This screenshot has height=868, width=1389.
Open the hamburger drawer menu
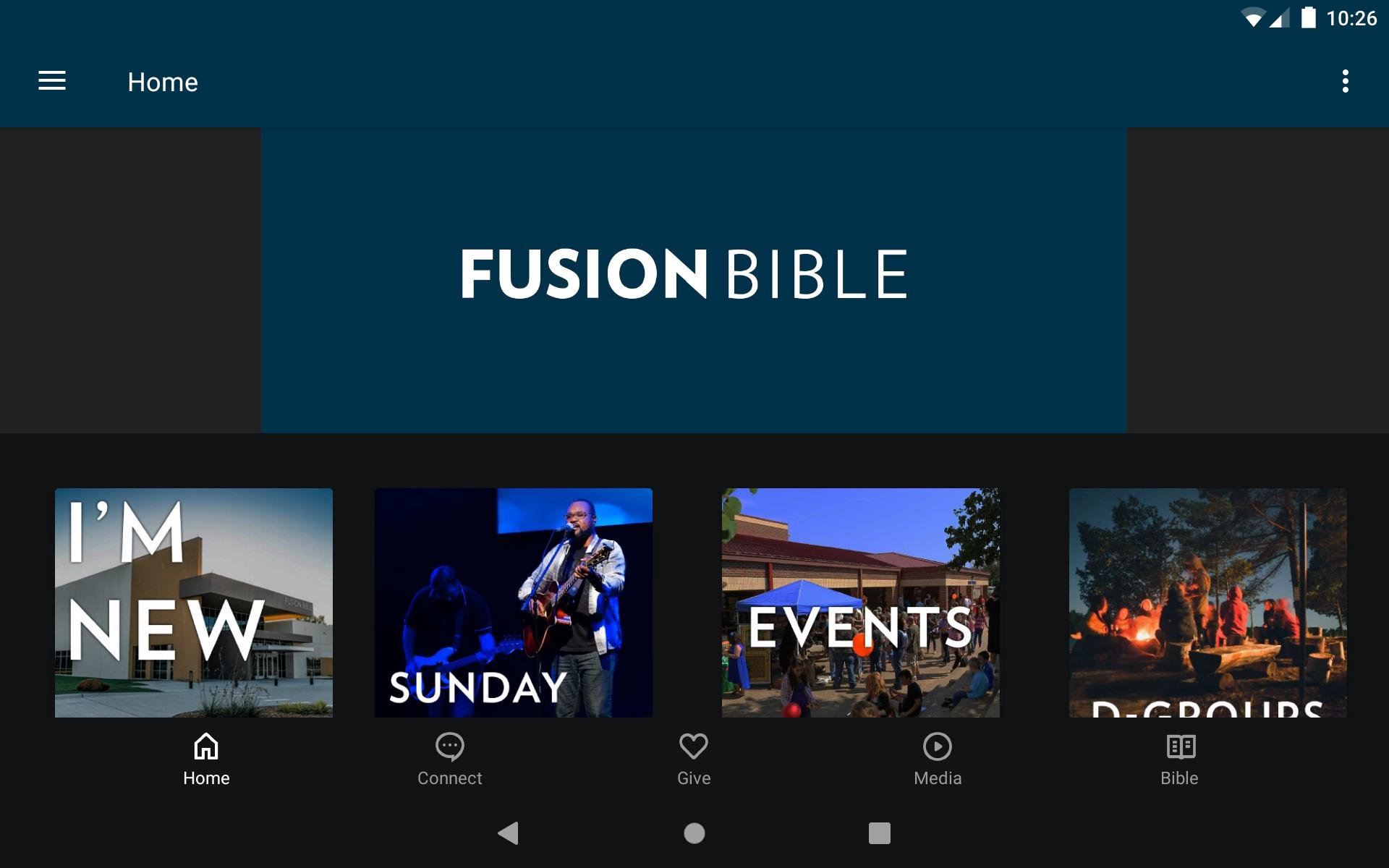[x=52, y=81]
